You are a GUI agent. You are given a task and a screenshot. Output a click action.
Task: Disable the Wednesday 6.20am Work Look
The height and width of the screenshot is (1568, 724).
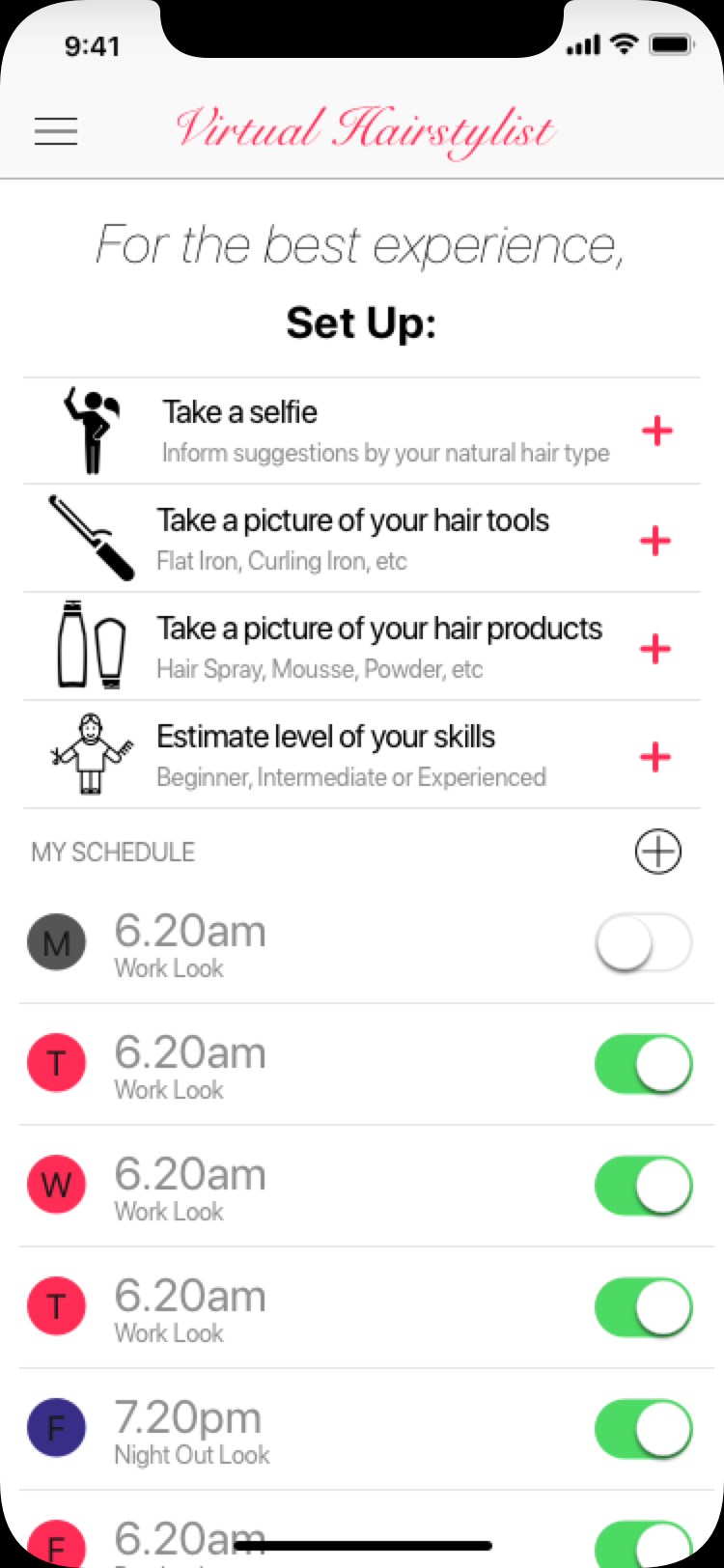point(644,1186)
